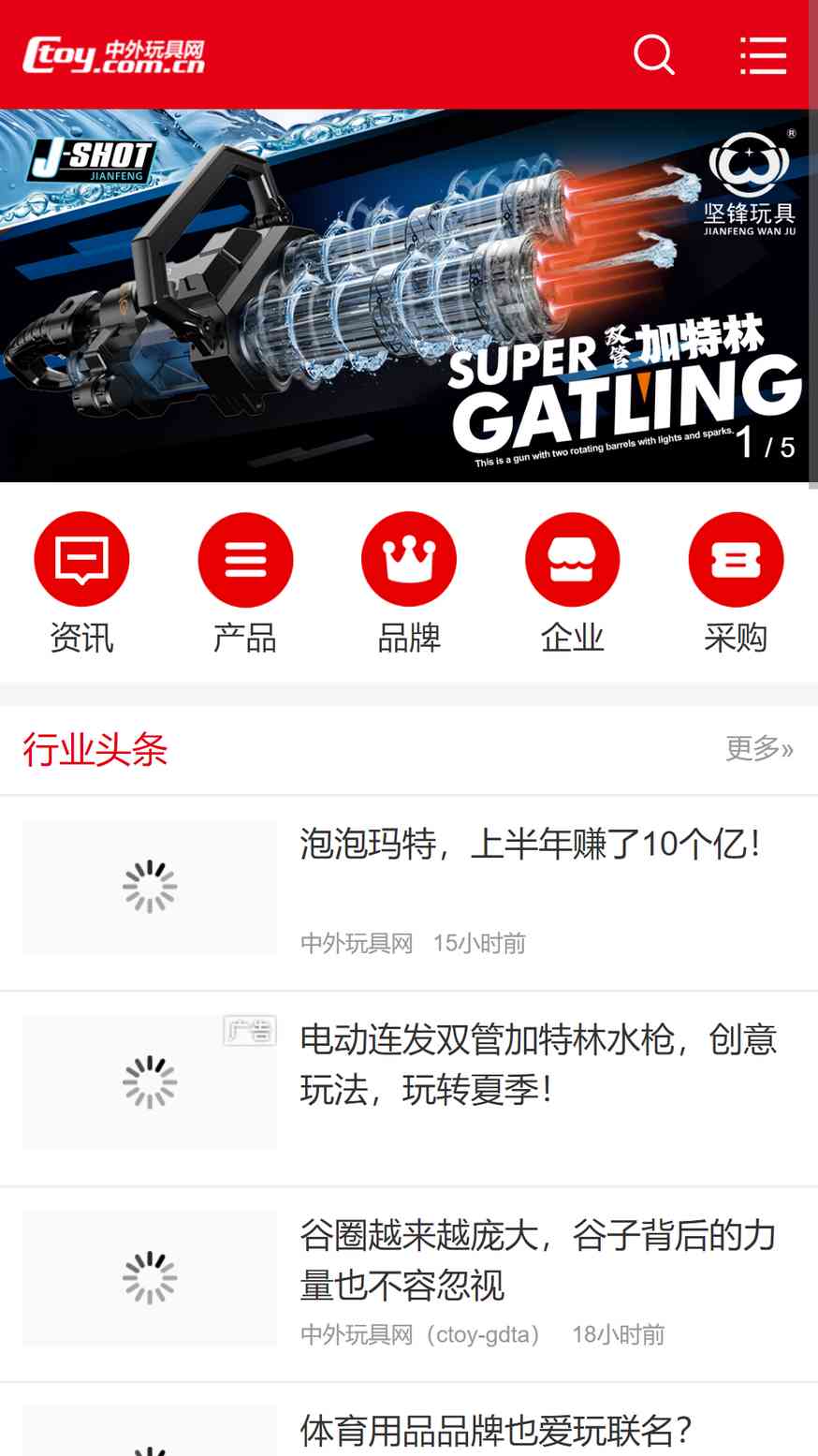
Task: Tap the Ctoy 中外玩具网 home logo
Action: (113, 55)
